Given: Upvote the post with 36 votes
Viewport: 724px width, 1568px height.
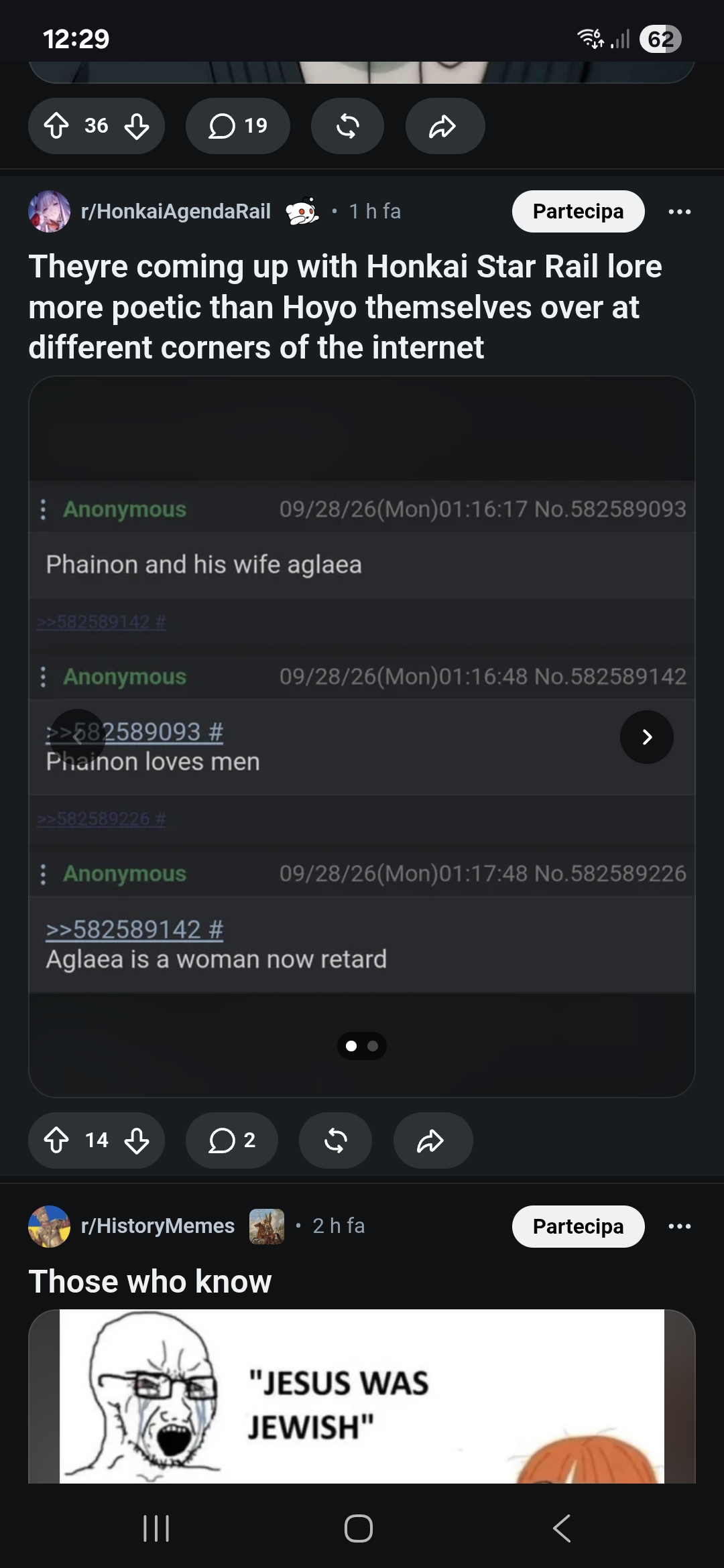Looking at the screenshot, I should tap(56, 126).
